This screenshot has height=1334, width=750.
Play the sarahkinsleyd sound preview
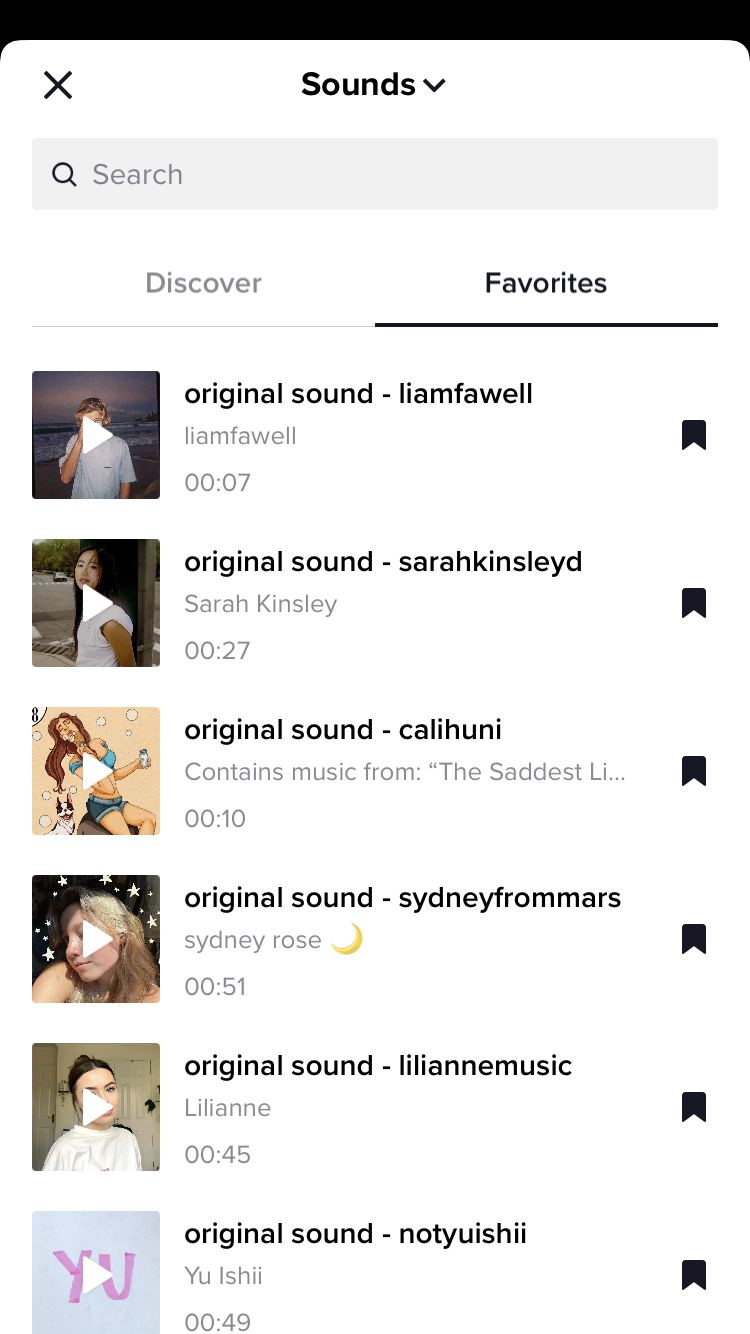96,603
